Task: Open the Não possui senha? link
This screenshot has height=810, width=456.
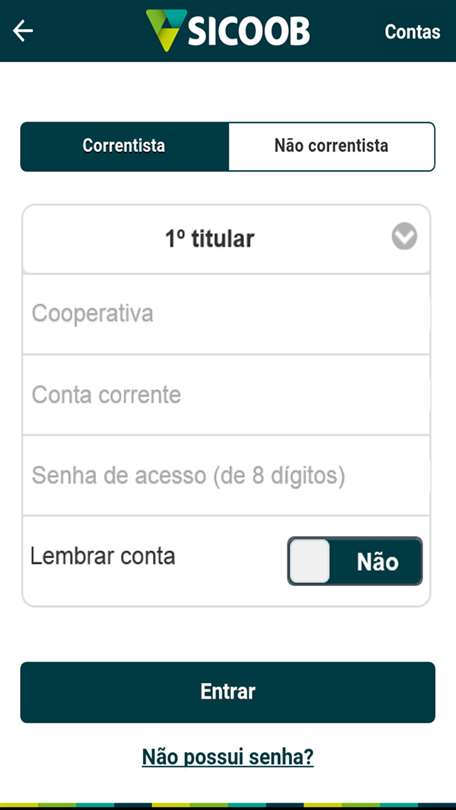Action: tap(228, 757)
